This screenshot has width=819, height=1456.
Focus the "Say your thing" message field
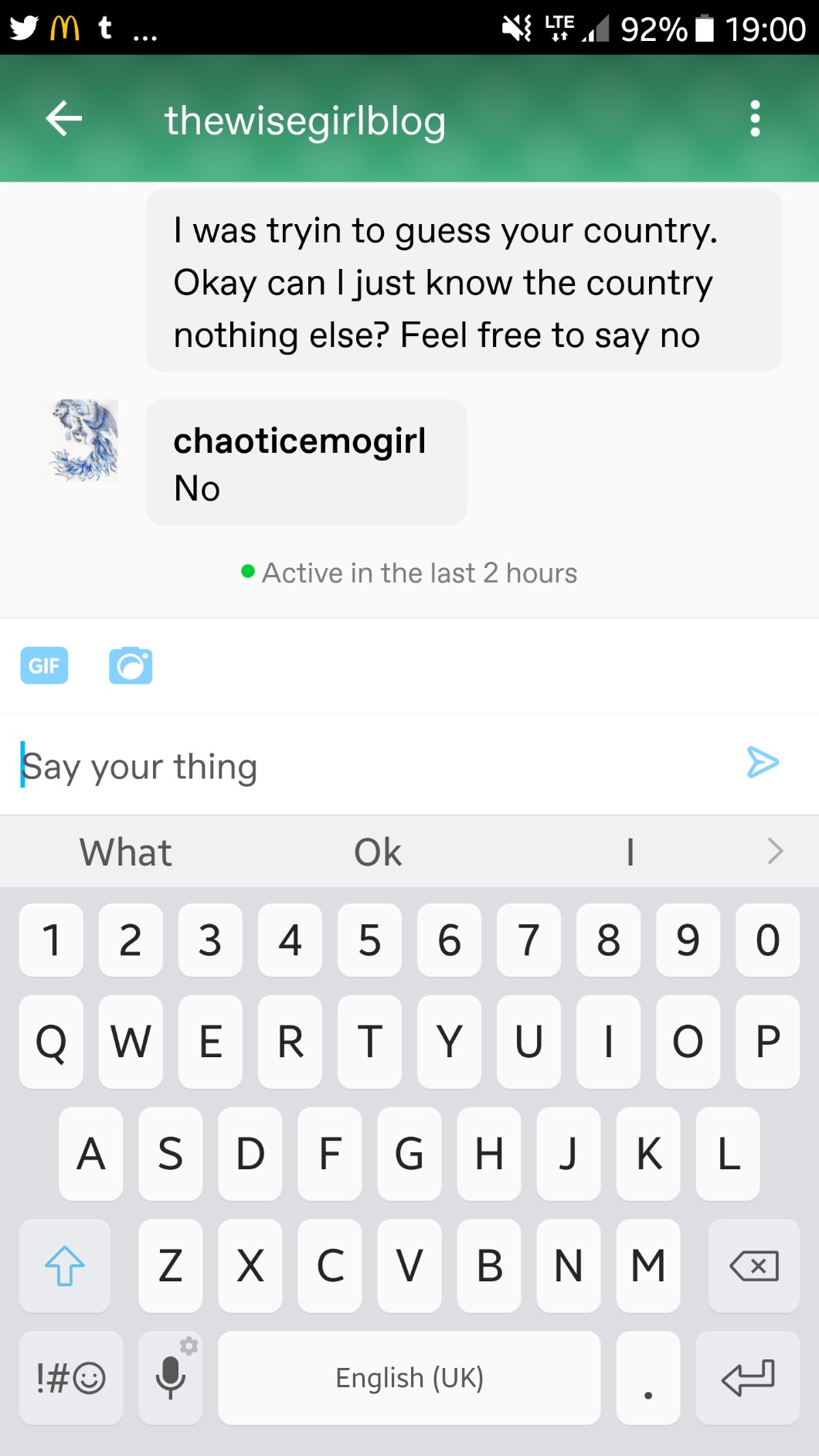[371, 765]
